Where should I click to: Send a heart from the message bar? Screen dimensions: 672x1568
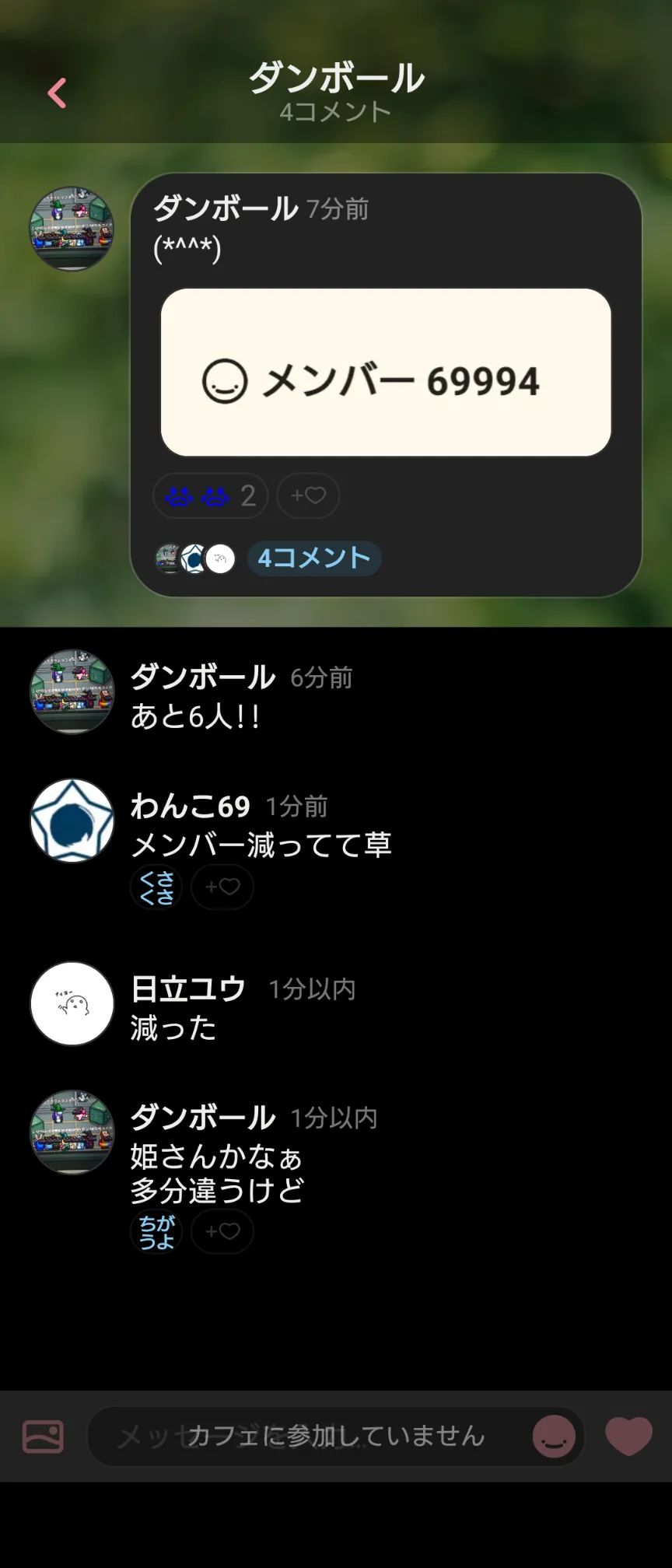click(628, 1437)
